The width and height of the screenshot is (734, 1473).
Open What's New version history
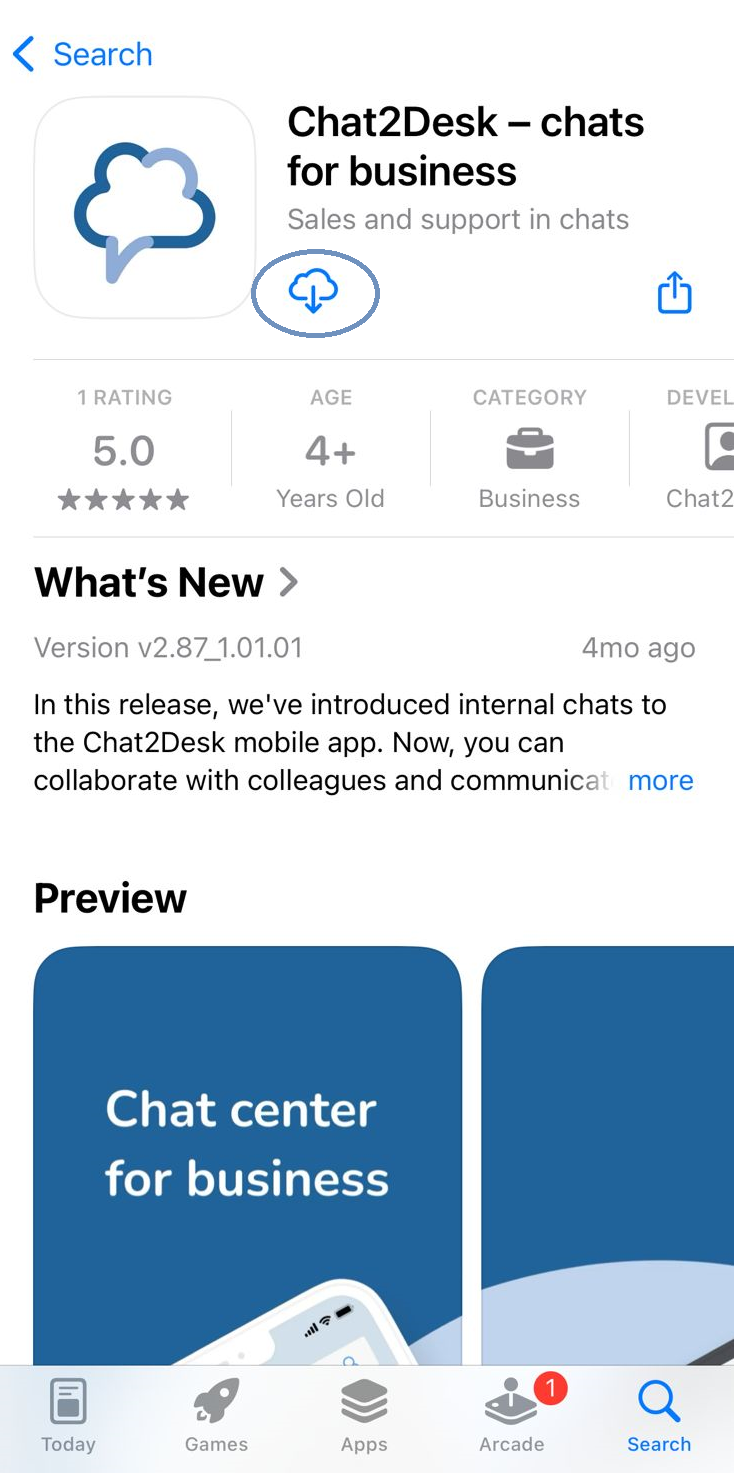coord(166,583)
